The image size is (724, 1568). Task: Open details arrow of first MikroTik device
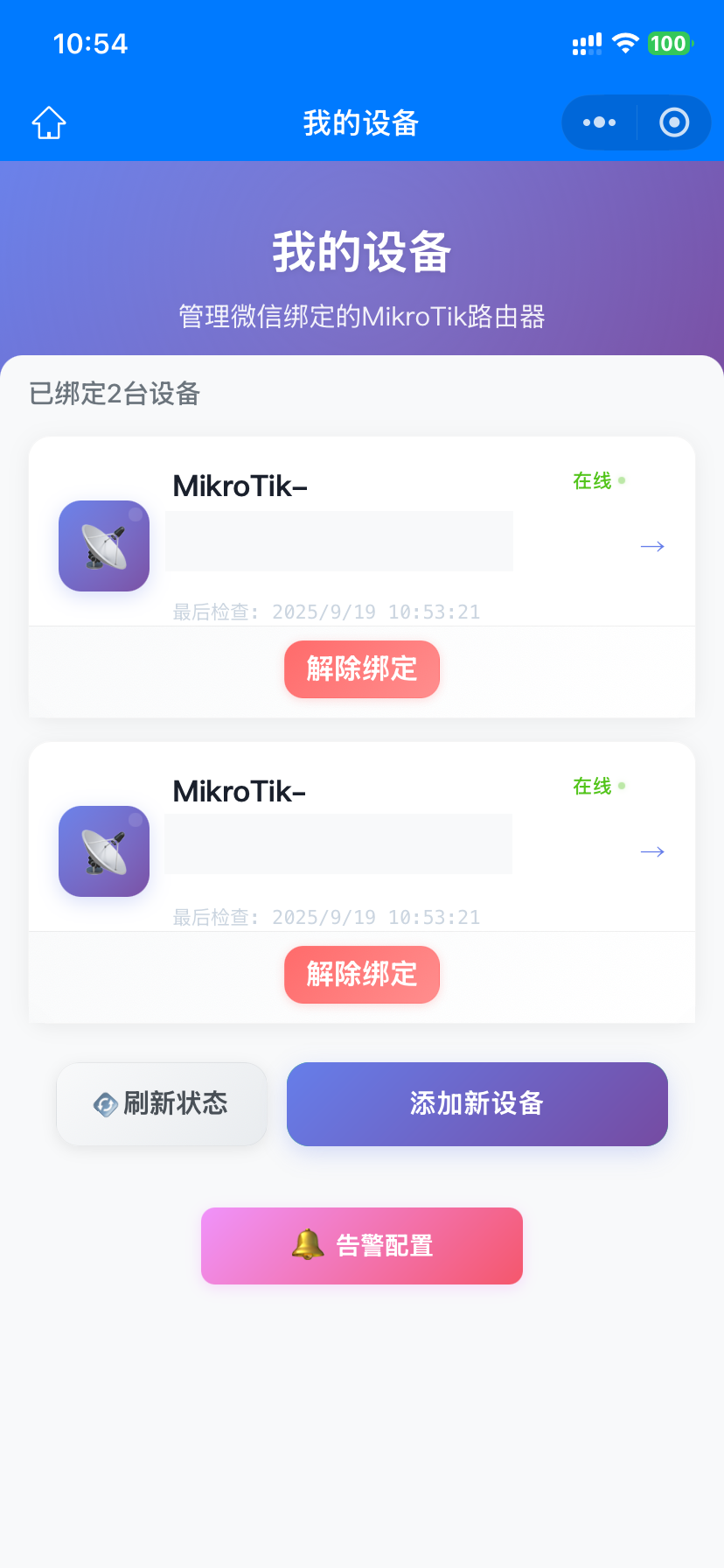[652, 547]
